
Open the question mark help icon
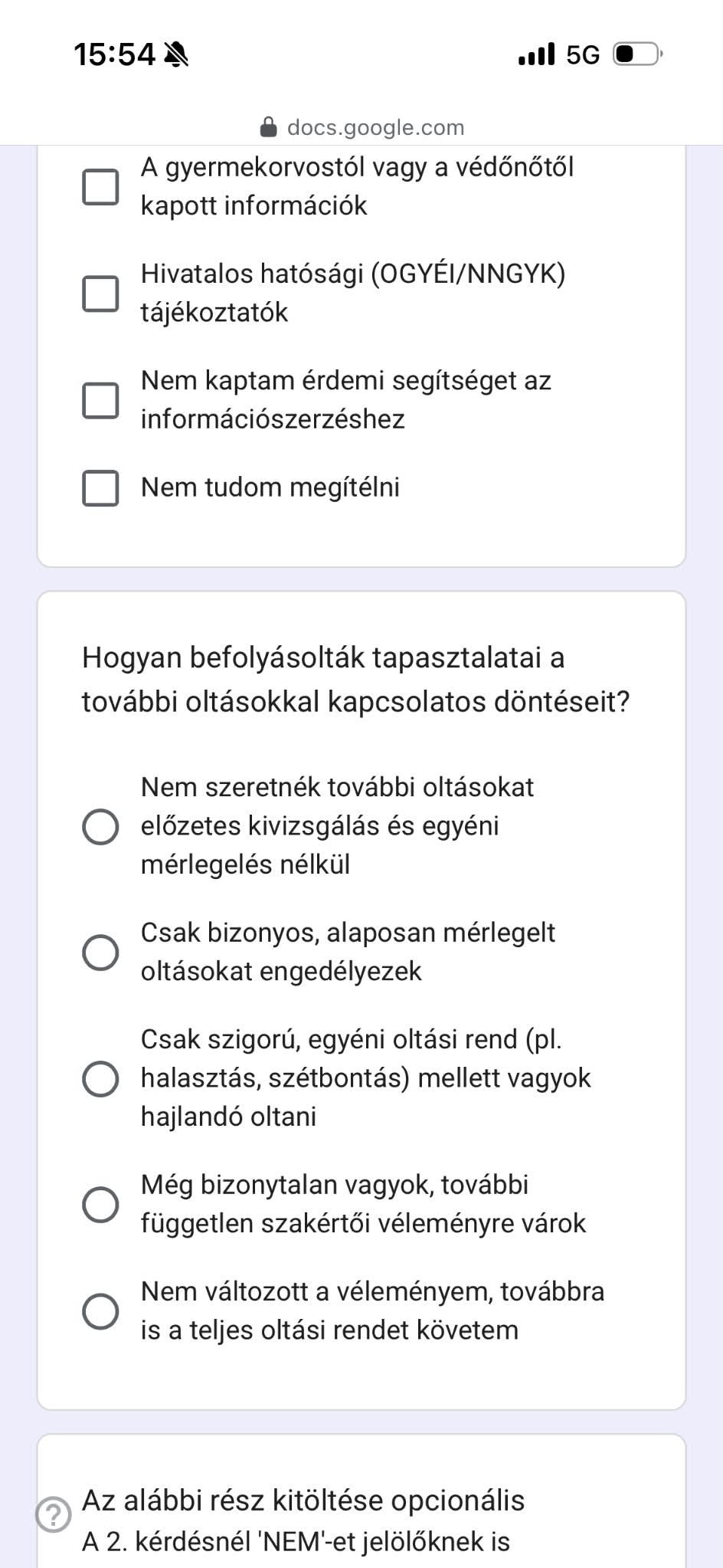54,1515
